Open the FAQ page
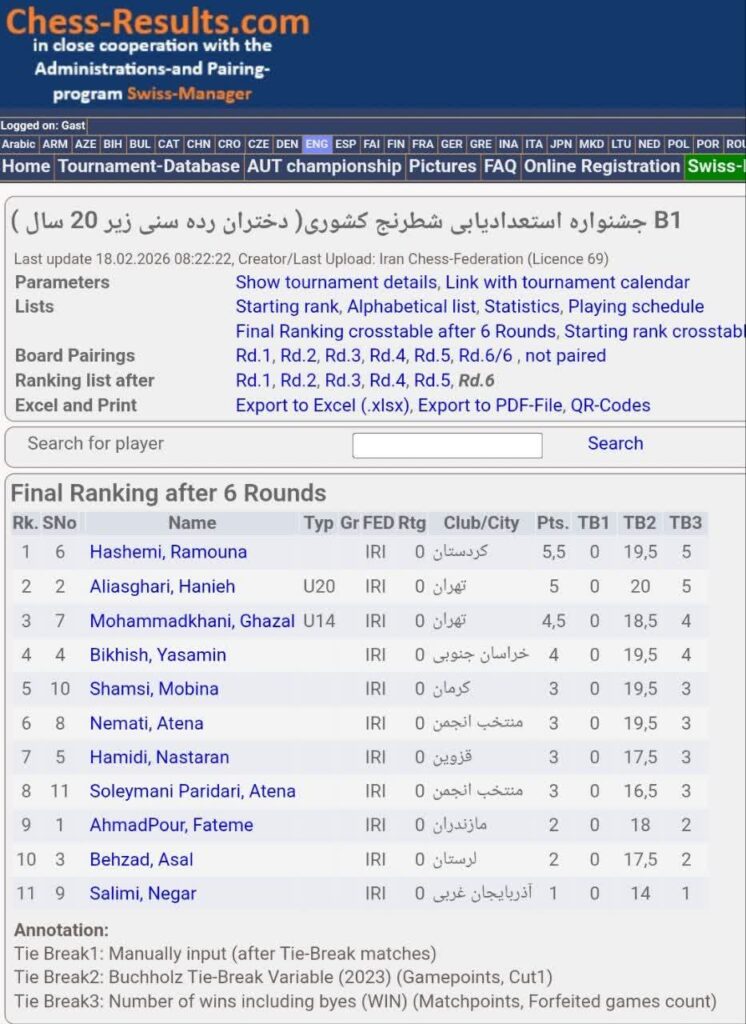746x1024 pixels. (x=500, y=167)
